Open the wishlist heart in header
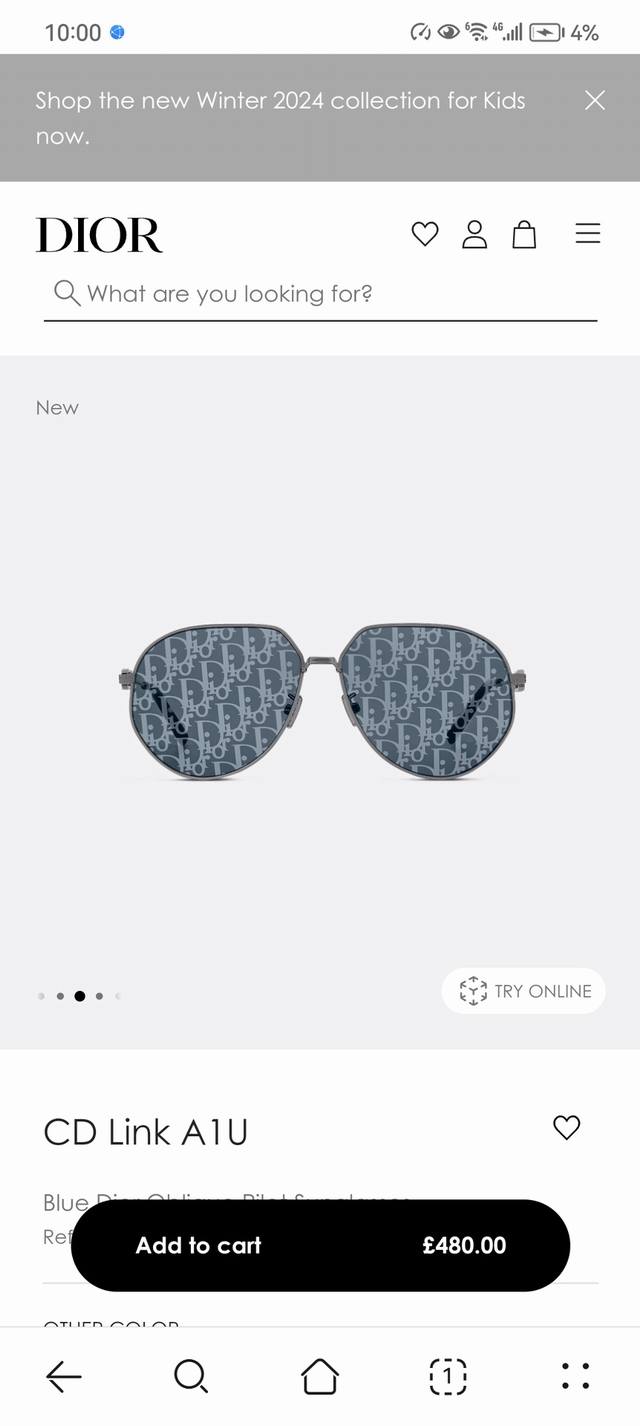The height and width of the screenshot is (1426, 640). click(425, 235)
